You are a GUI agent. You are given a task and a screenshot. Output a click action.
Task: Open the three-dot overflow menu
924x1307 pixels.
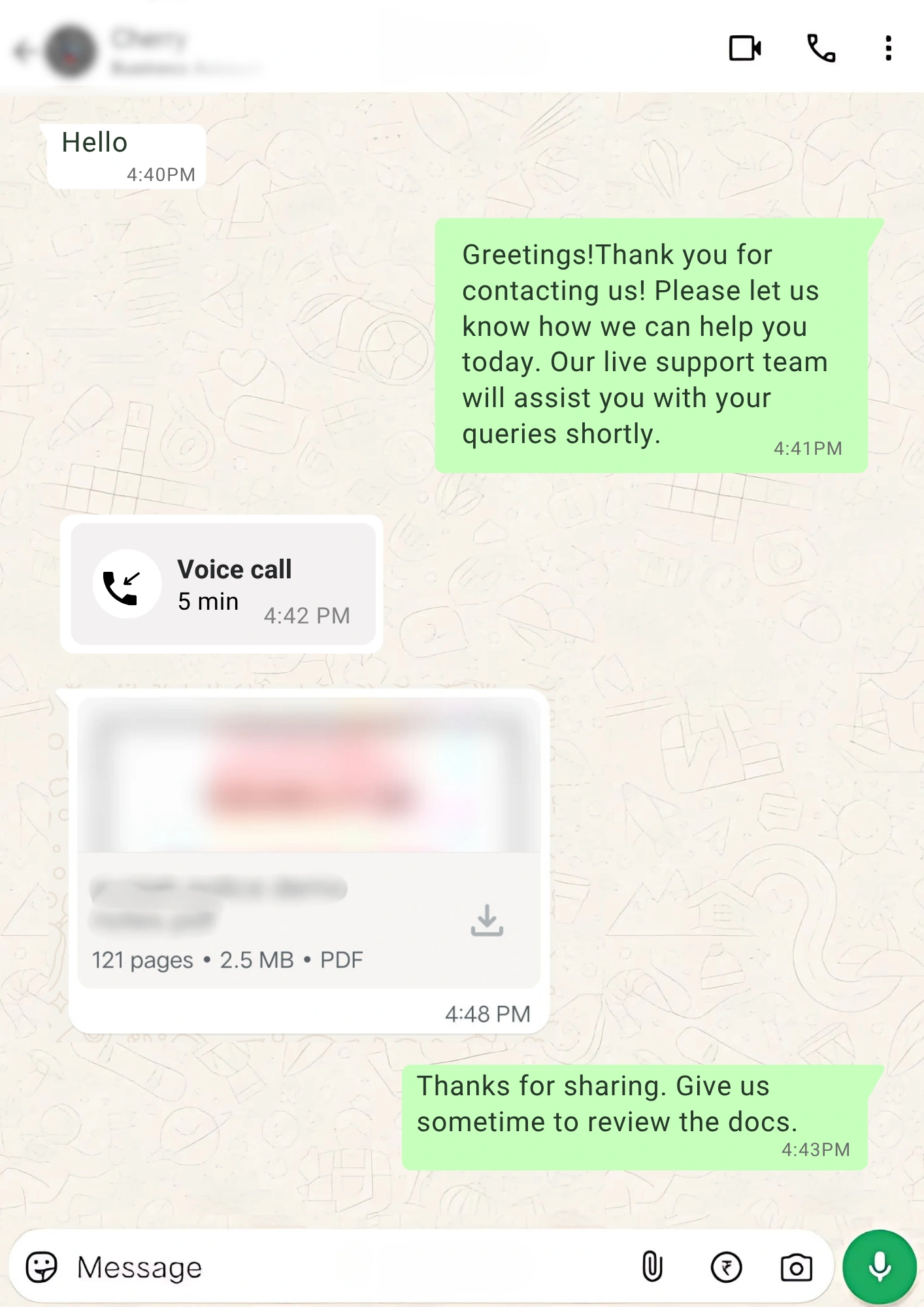coord(888,49)
